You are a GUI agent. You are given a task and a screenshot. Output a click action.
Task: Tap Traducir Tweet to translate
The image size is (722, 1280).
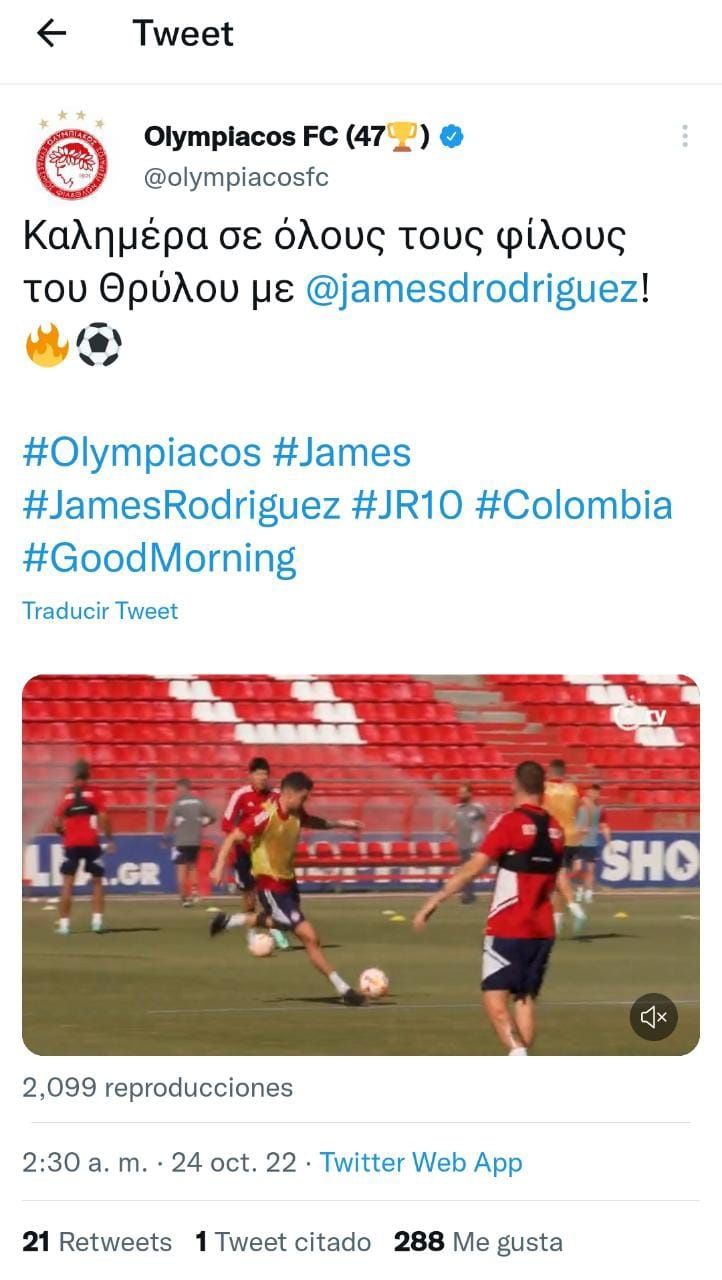tap(100, 610)
